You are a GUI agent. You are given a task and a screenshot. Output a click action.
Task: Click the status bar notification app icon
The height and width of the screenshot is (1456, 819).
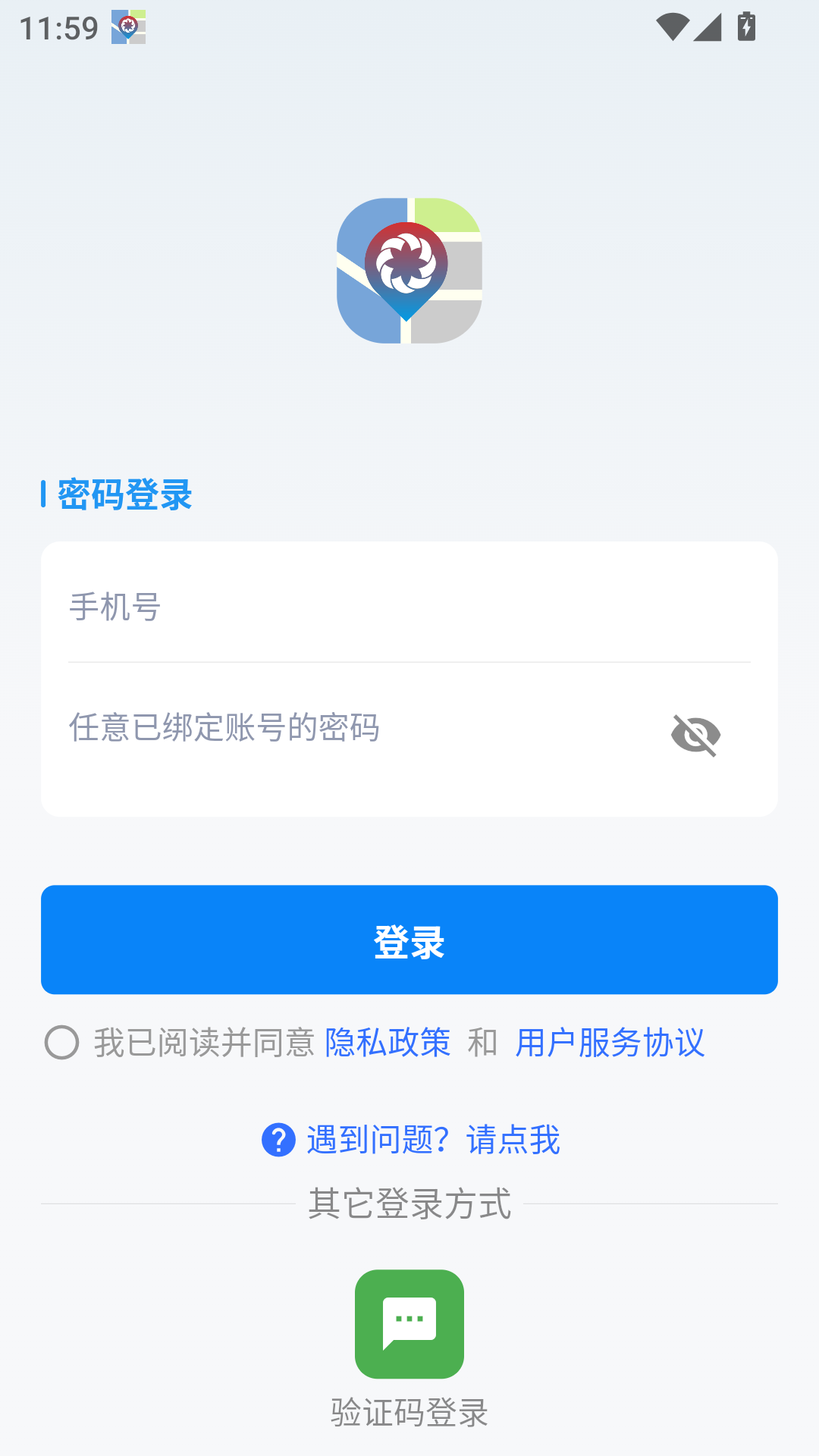(x=129, y=25)
